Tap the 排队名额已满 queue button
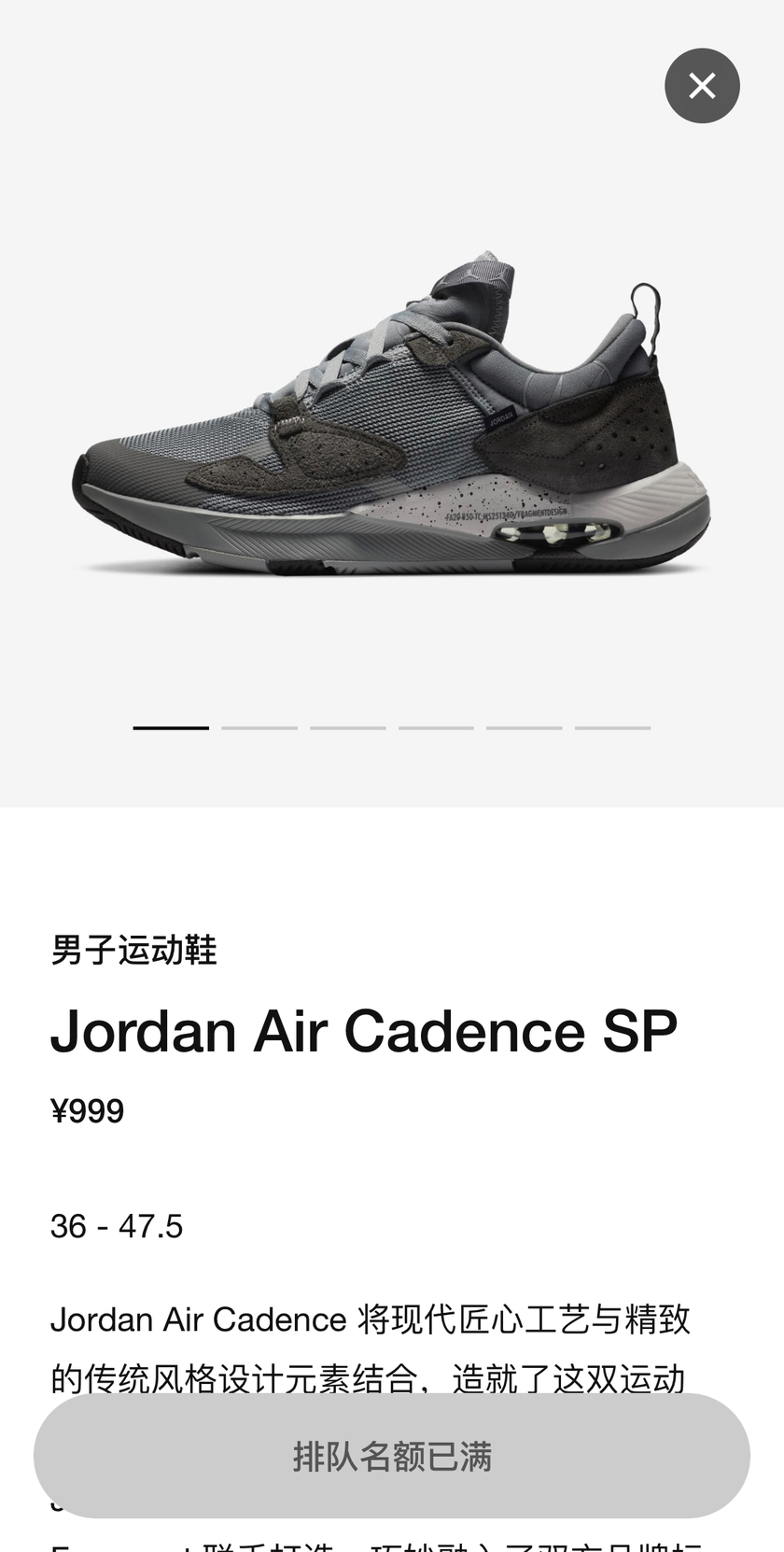The height and width of the screenshot is (1552, 784). pos(392,1454)
